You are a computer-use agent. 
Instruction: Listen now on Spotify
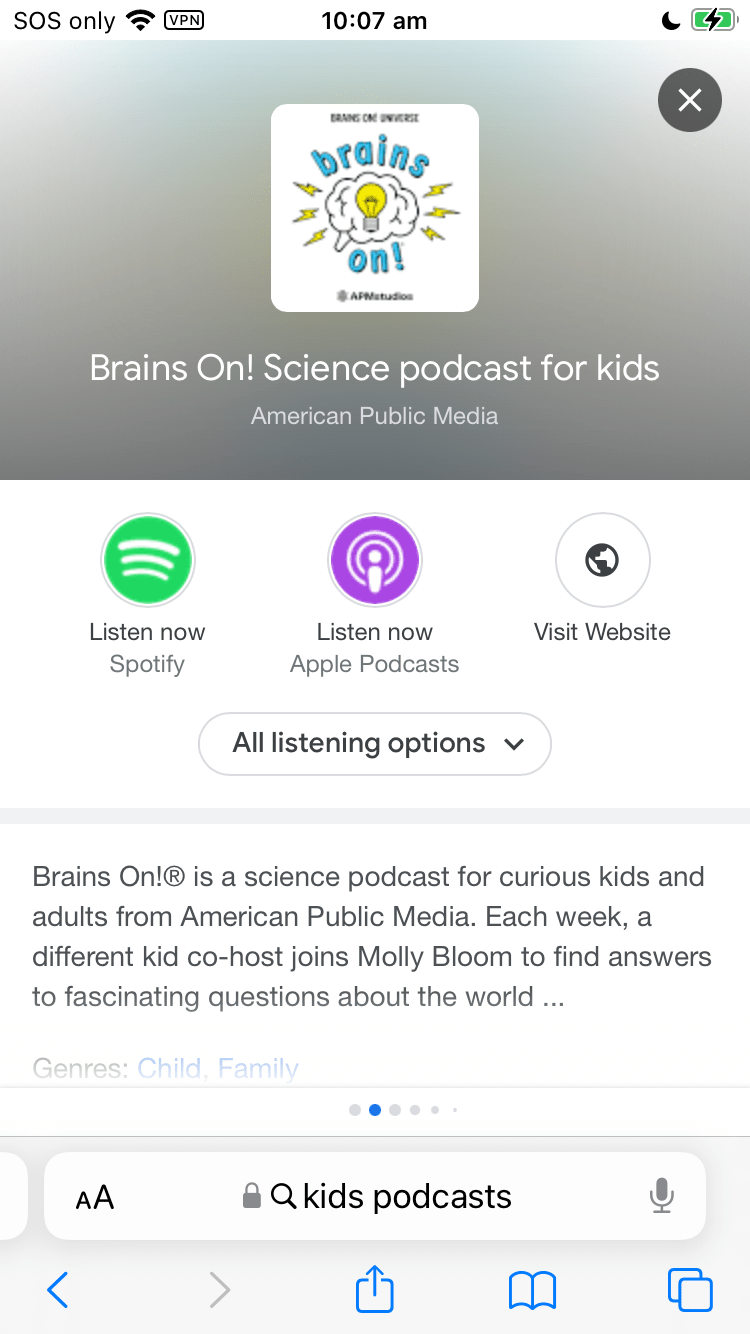coord(147,562)
